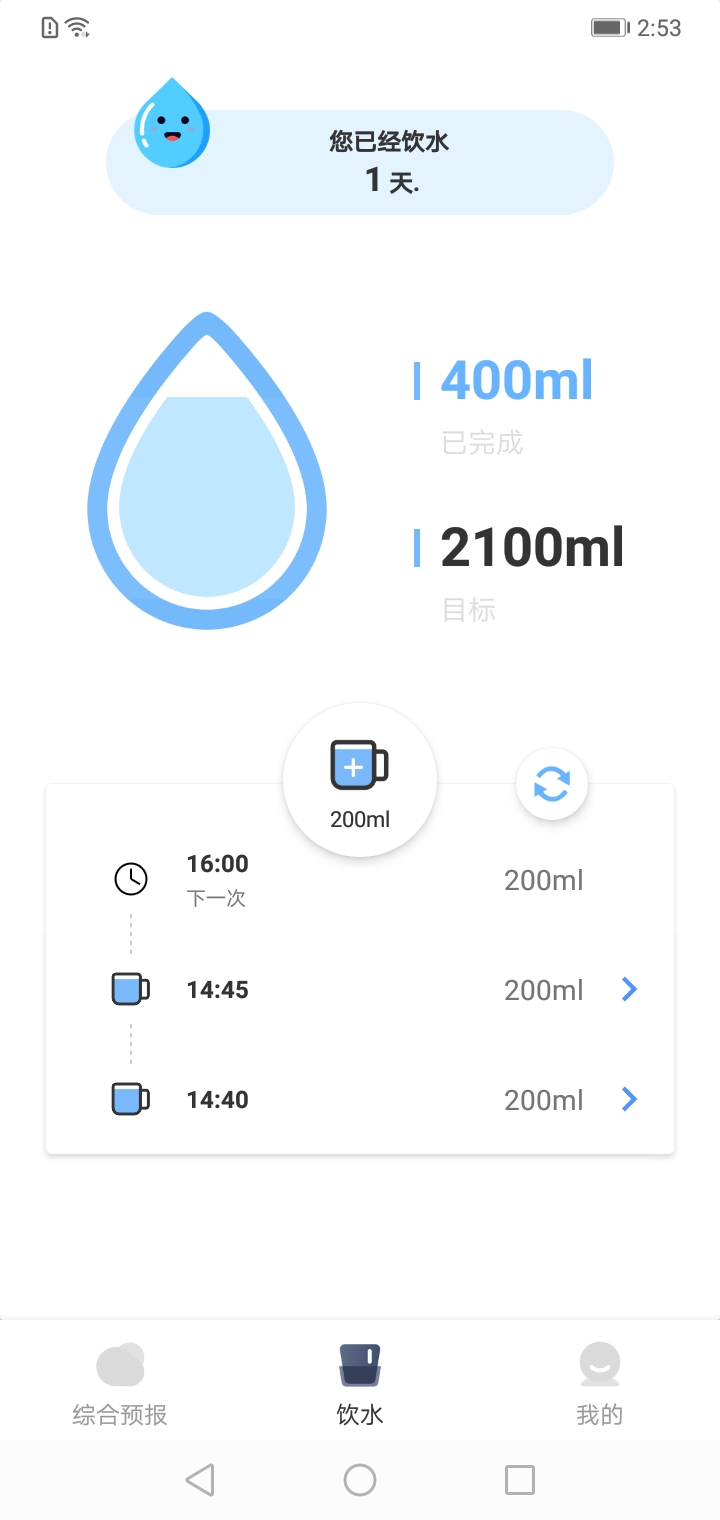Expand details of the 14:40 drink entry

point(628,1099)
